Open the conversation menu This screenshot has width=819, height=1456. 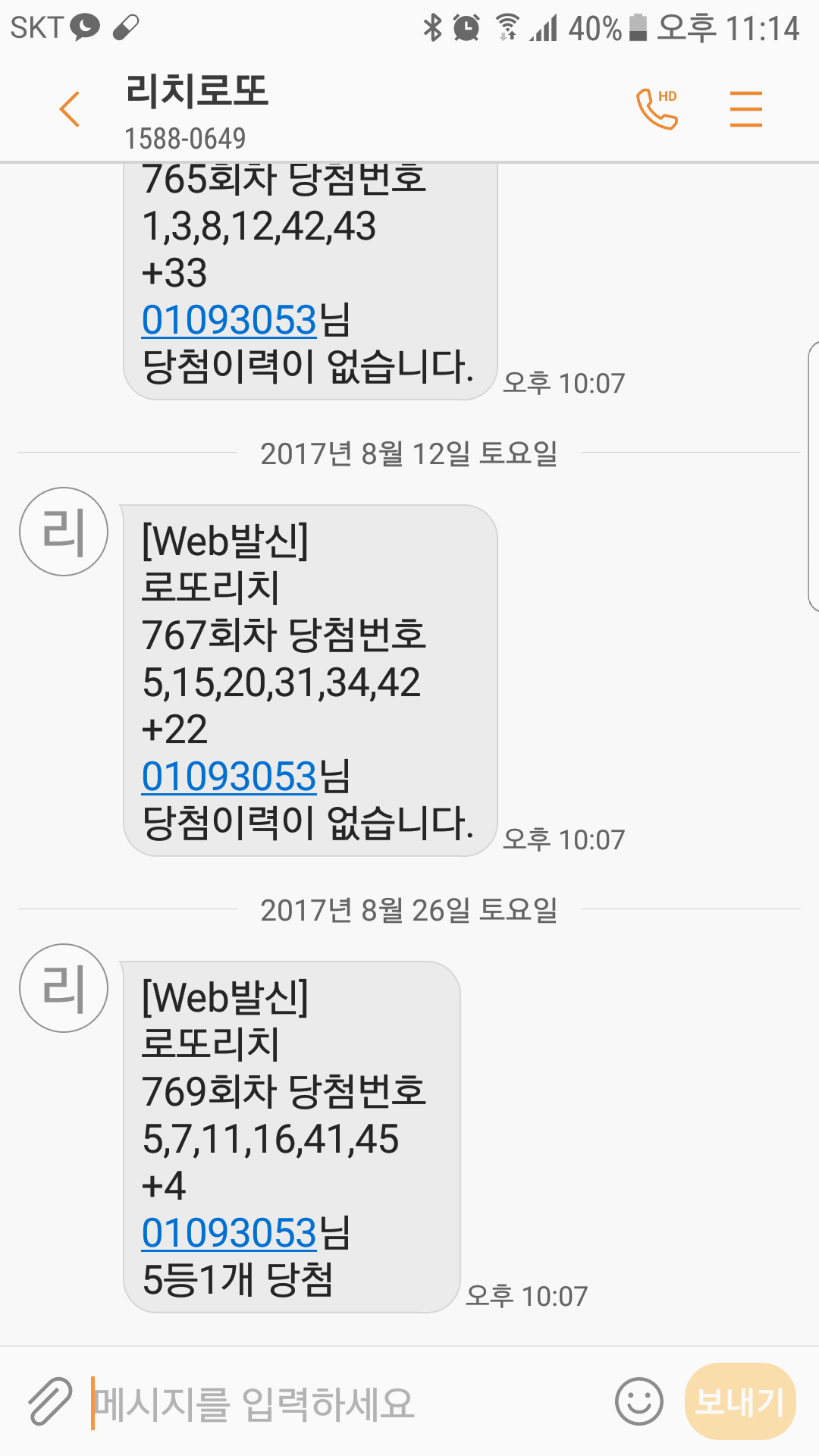tap(745, 109)
